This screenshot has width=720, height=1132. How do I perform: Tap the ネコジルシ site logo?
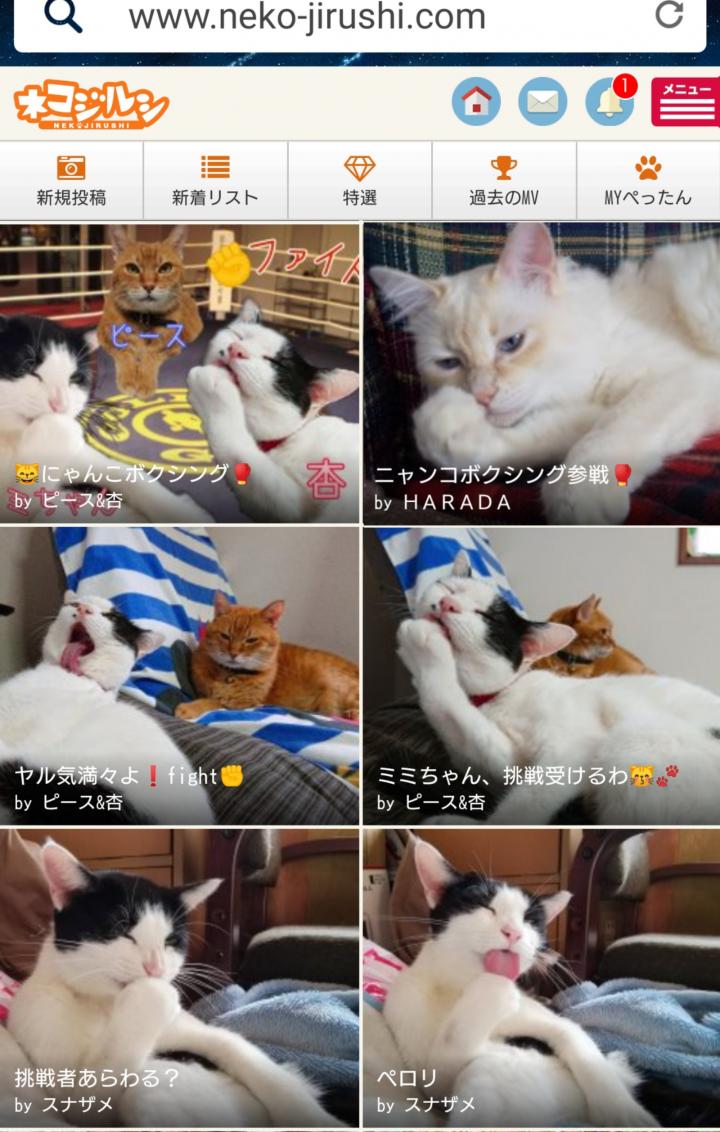click(x=91, y=104)
